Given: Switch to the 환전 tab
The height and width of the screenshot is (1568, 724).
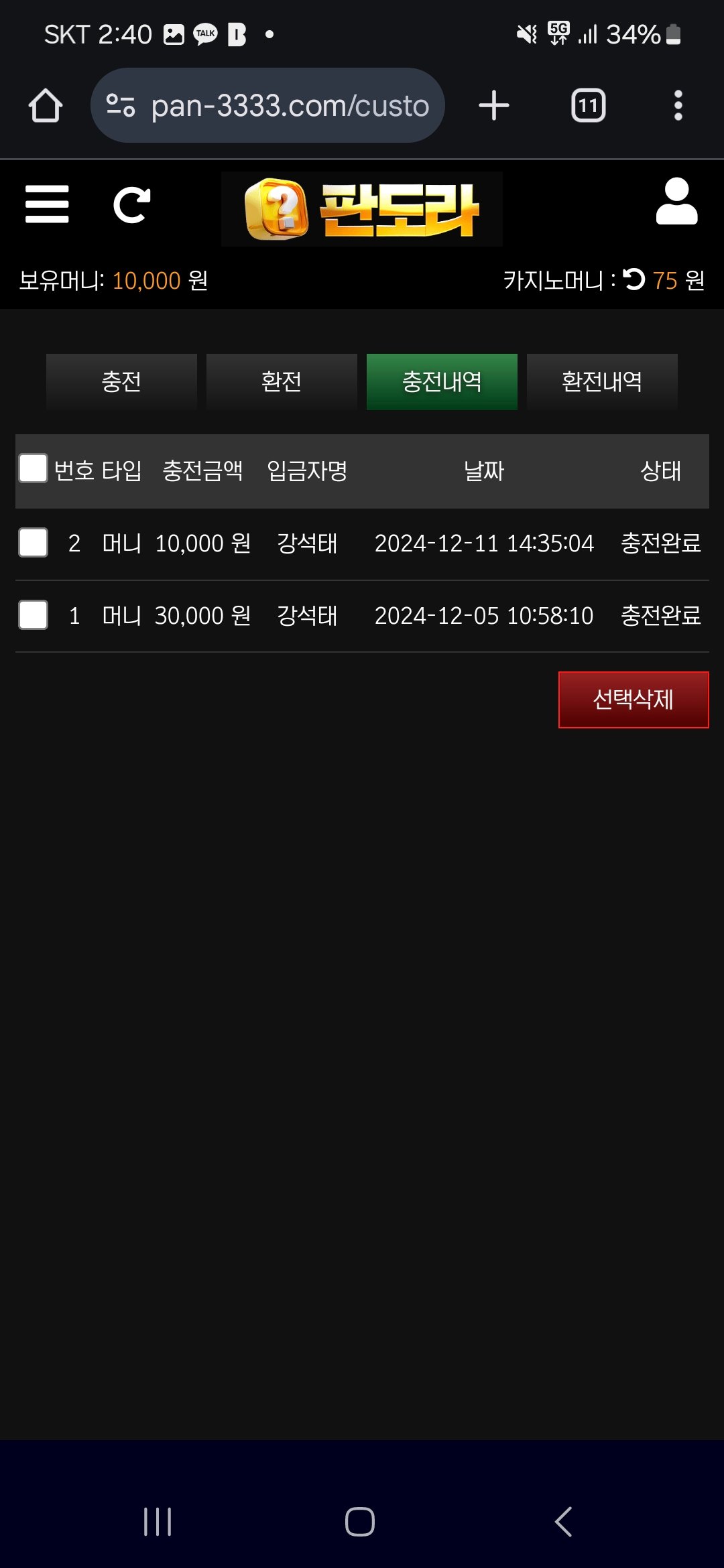Looking at the screenshot, I should click(282, 382).
